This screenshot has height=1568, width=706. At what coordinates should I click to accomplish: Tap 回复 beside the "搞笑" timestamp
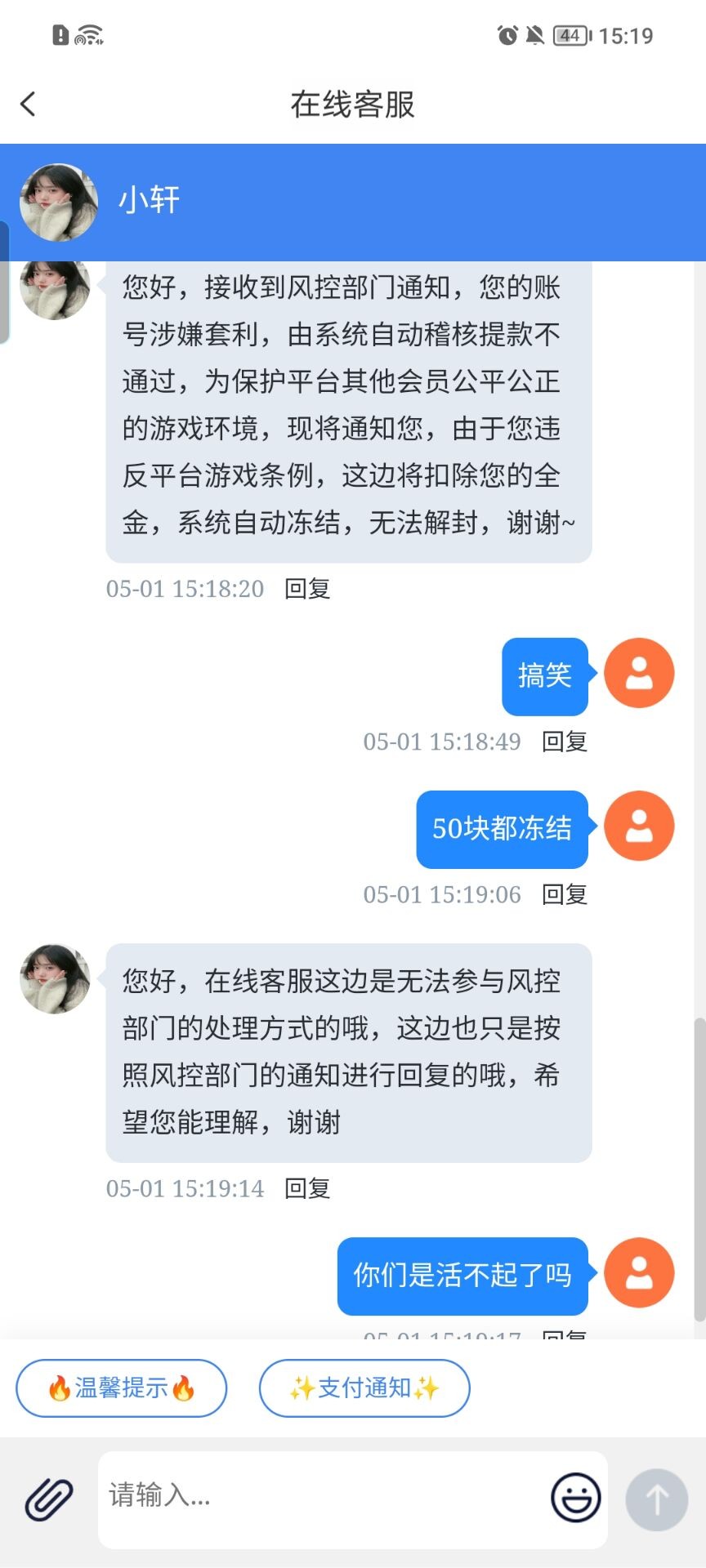[563, 742]
